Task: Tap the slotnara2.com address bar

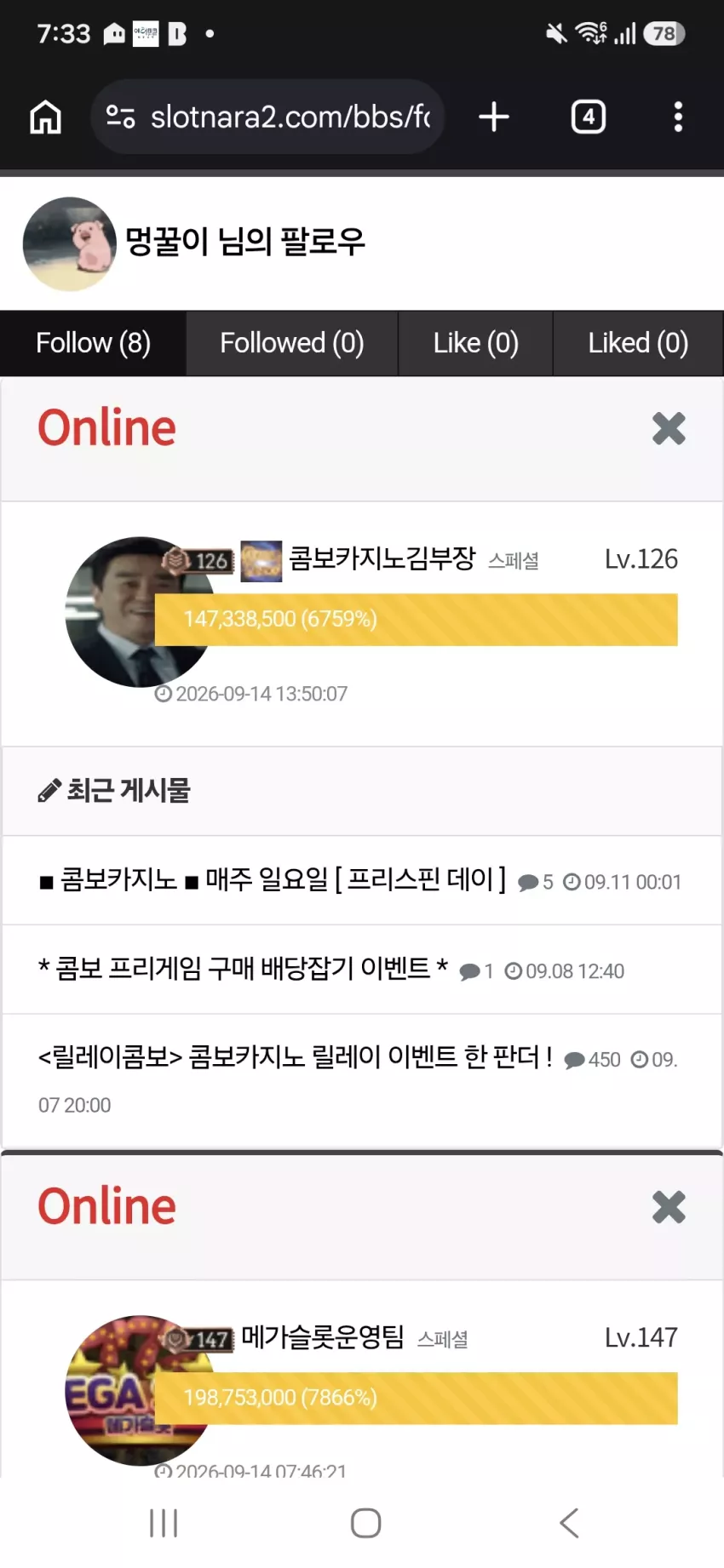Action: [x=267, y=117]
